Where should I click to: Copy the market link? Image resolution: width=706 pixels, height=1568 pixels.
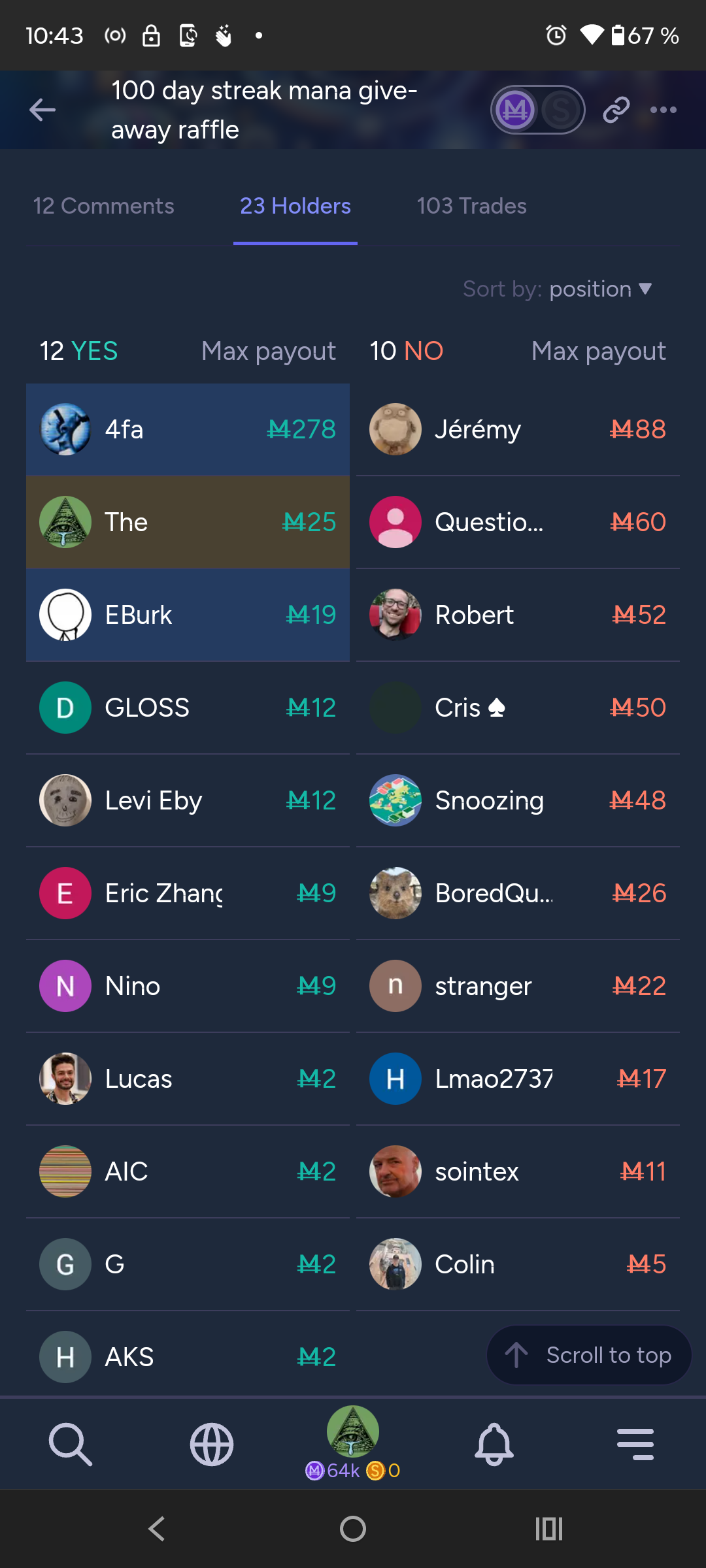coord(616,110)
